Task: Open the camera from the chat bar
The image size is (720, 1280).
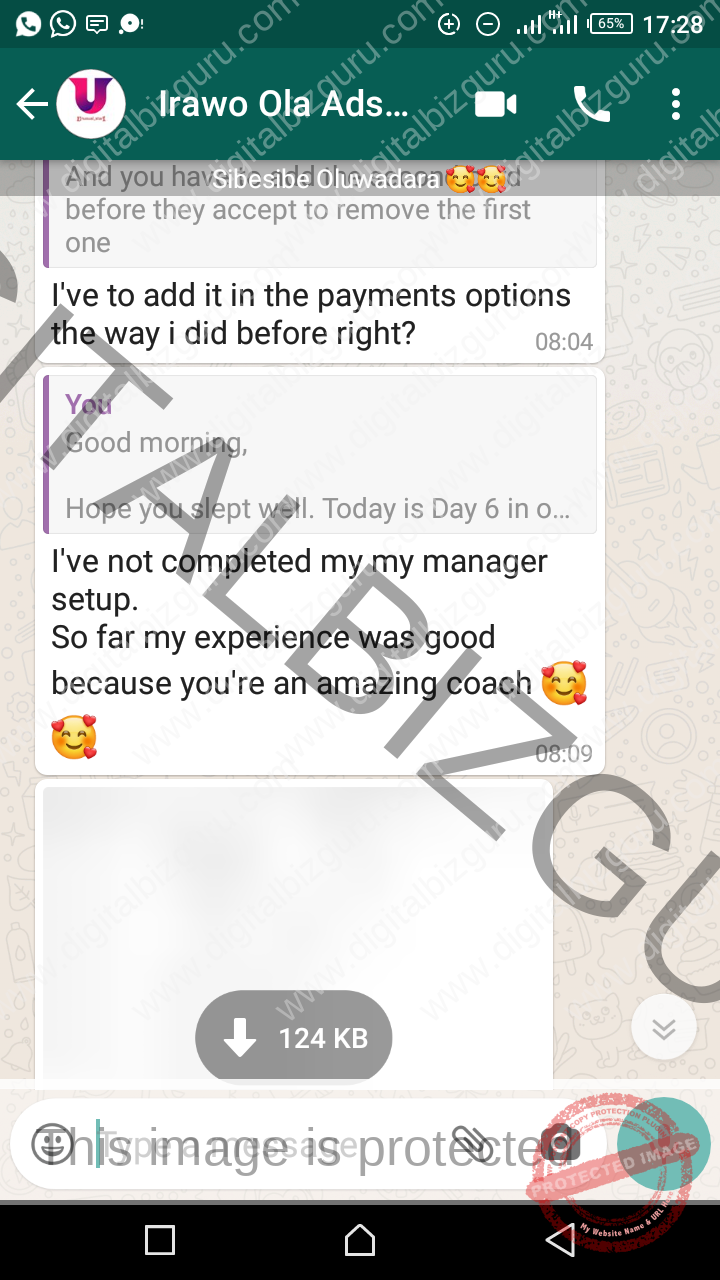Action: 560,1143
